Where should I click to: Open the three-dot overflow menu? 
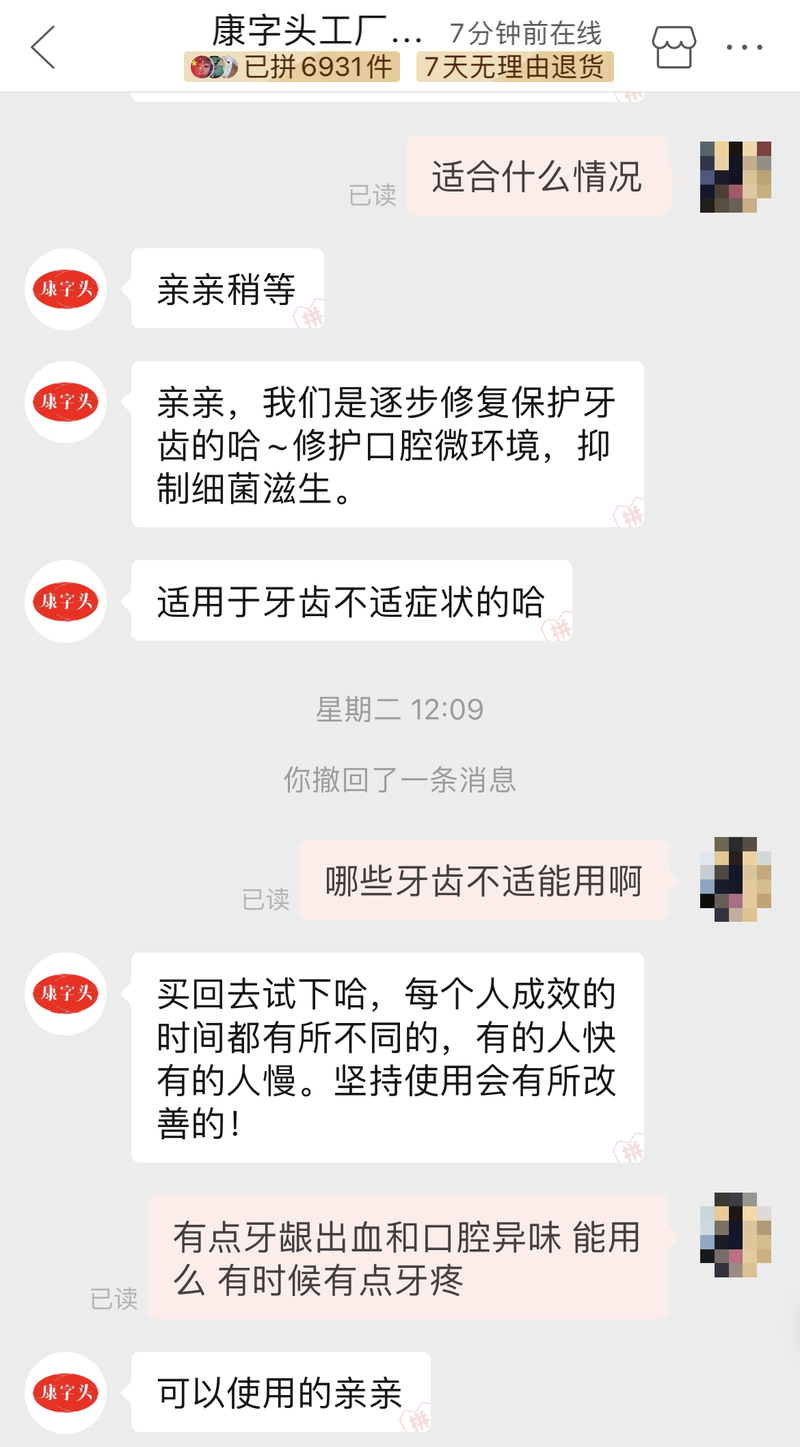click(x=744, y=47)
